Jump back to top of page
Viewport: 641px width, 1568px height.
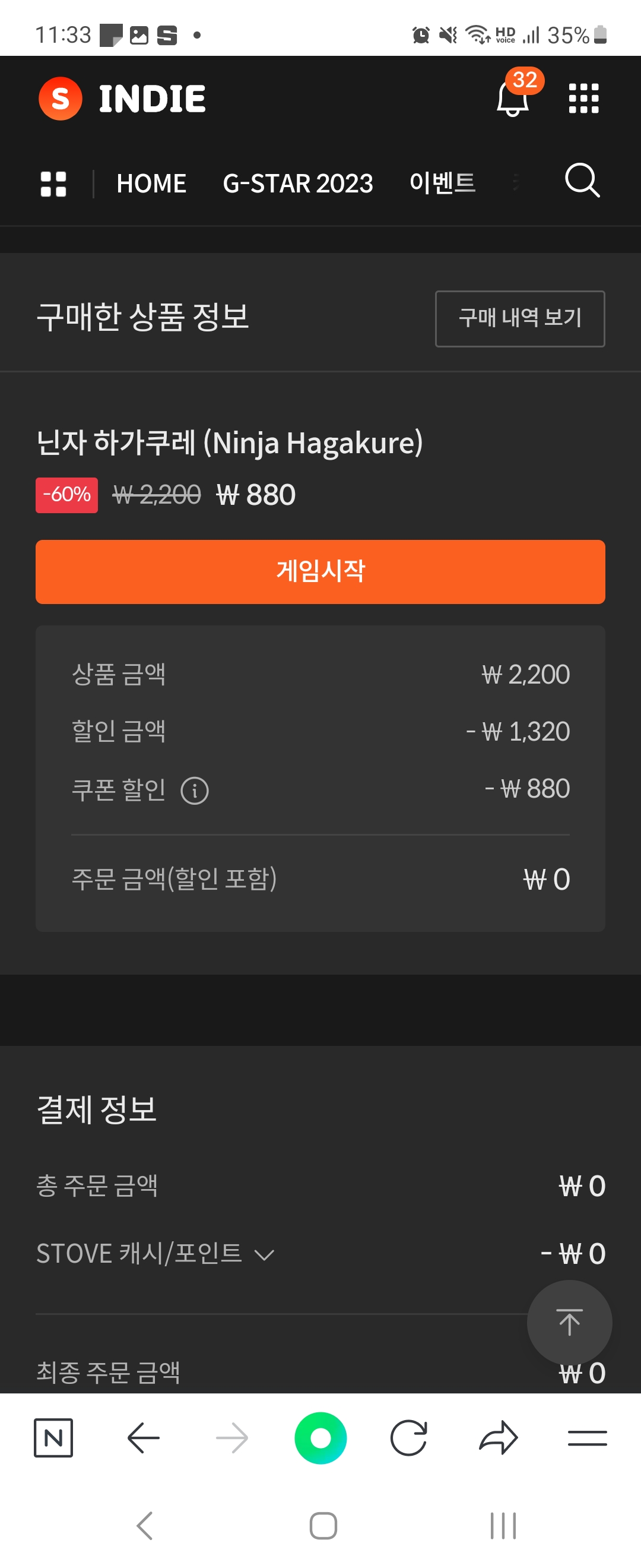point(569,1322)
